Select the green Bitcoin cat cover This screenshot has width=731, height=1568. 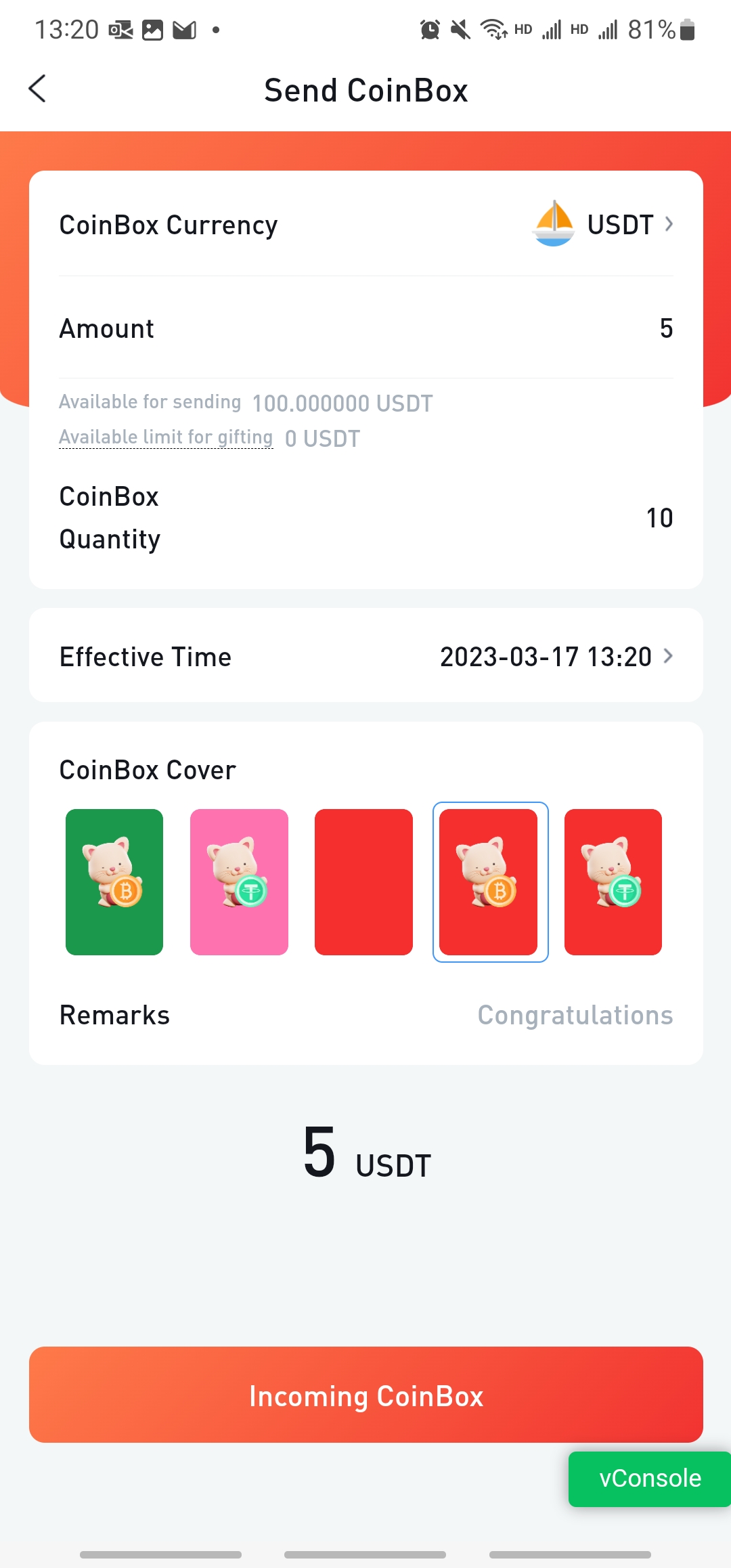tap(114, 881)
